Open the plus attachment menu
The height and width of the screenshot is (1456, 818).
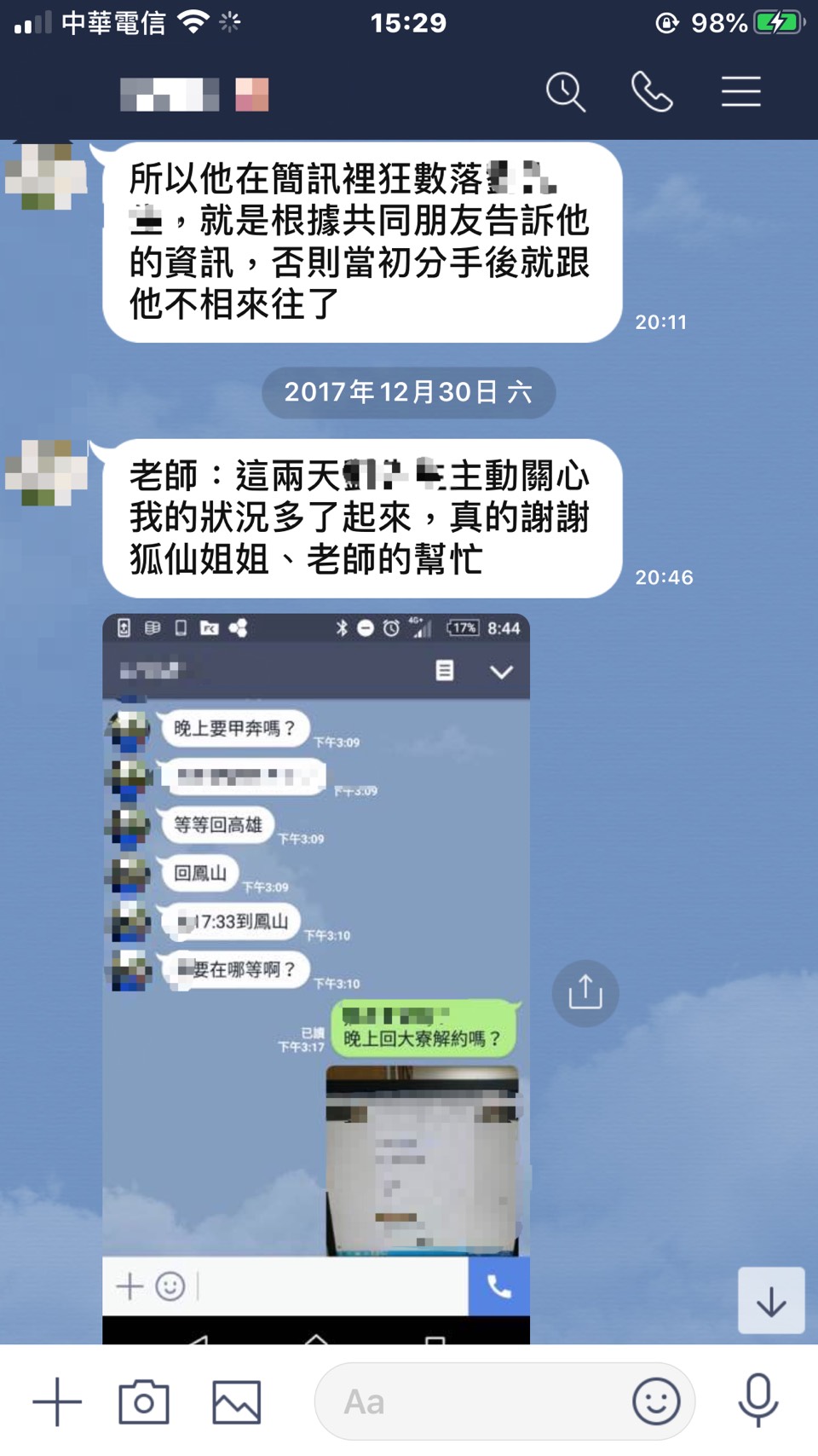57,1401
